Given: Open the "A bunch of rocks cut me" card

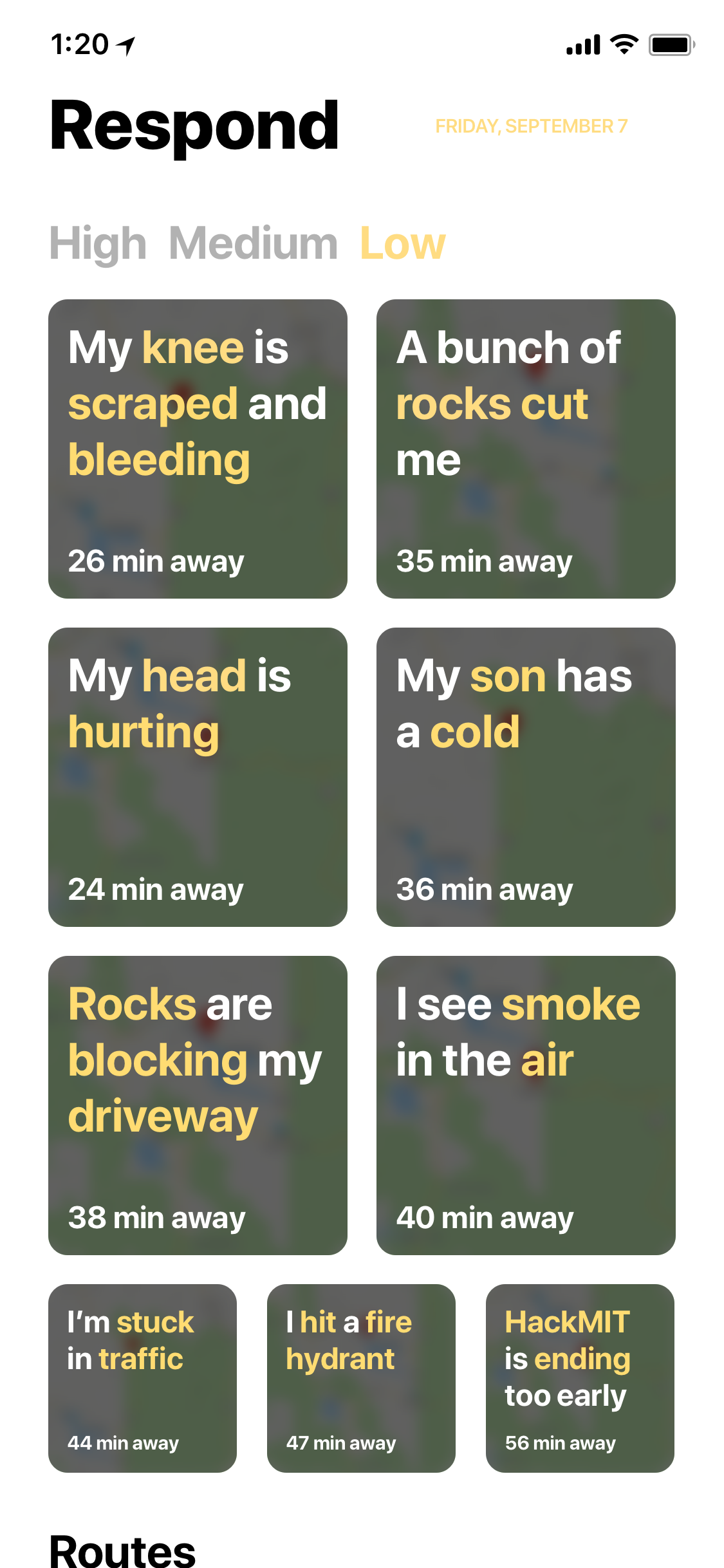Looking at the screenshot, I should 526,449.
